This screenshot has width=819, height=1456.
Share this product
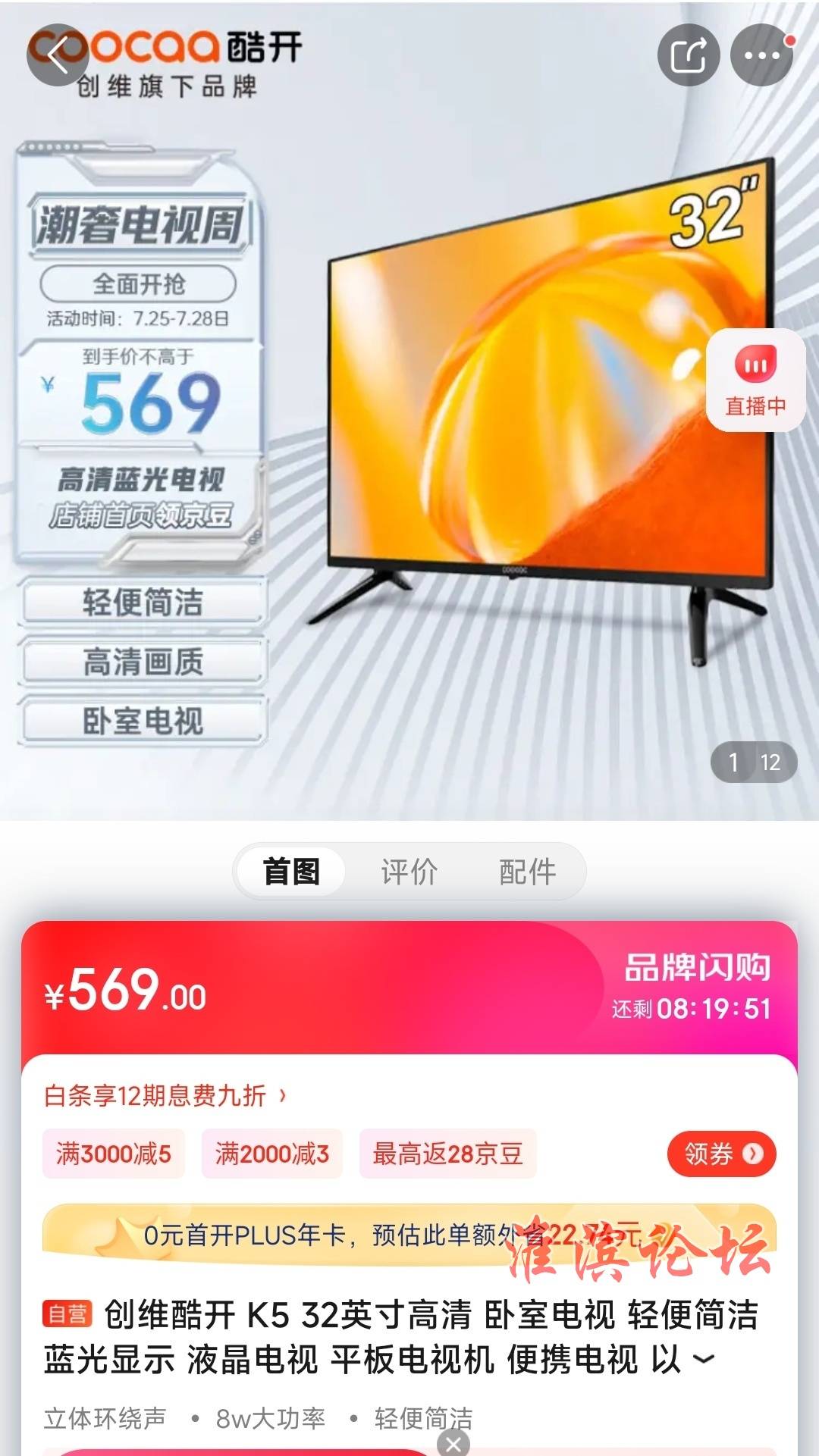click(688, 55)
